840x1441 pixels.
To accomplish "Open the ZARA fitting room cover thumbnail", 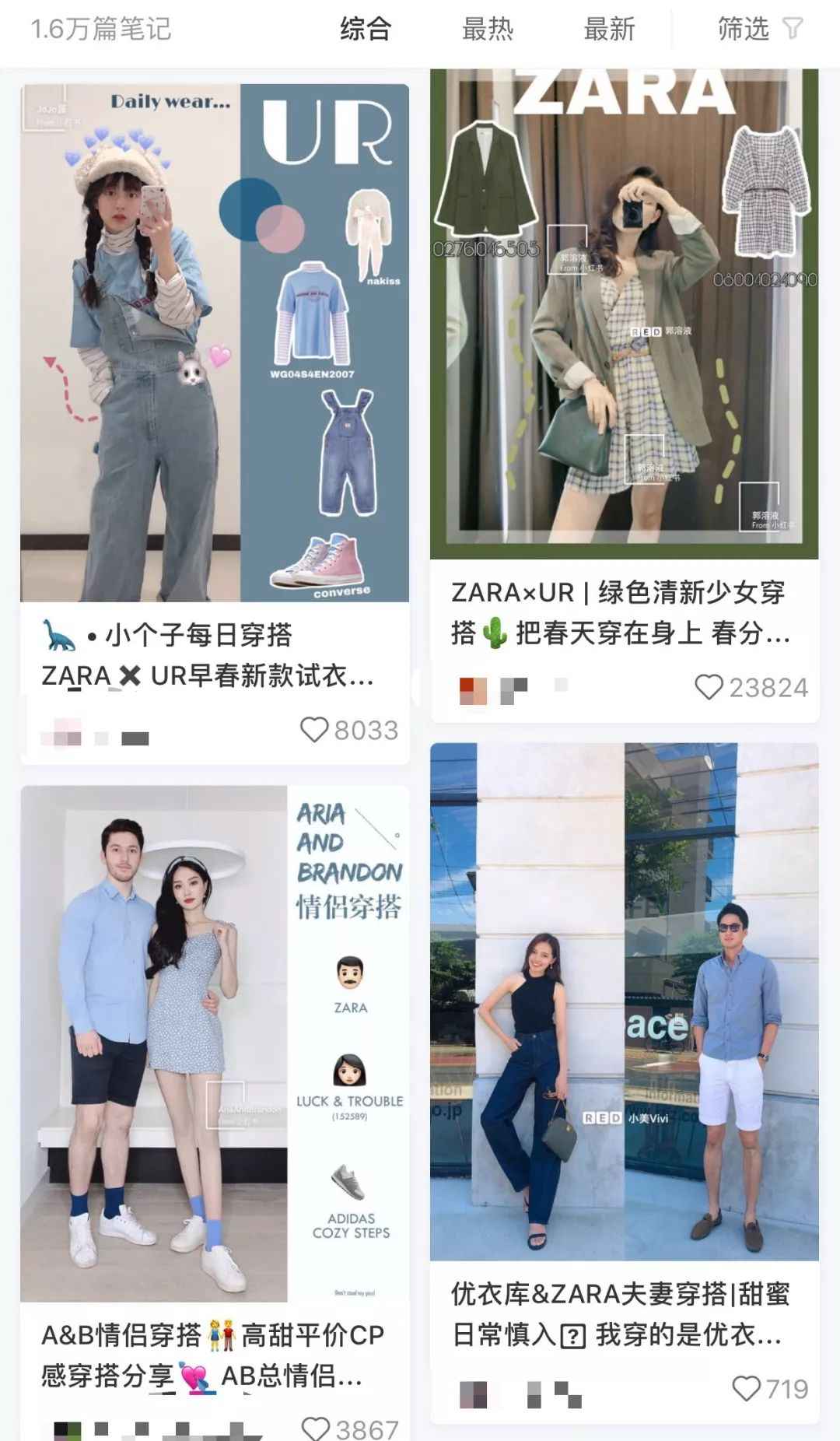I will pyautogui.click(x=626, y=311).
